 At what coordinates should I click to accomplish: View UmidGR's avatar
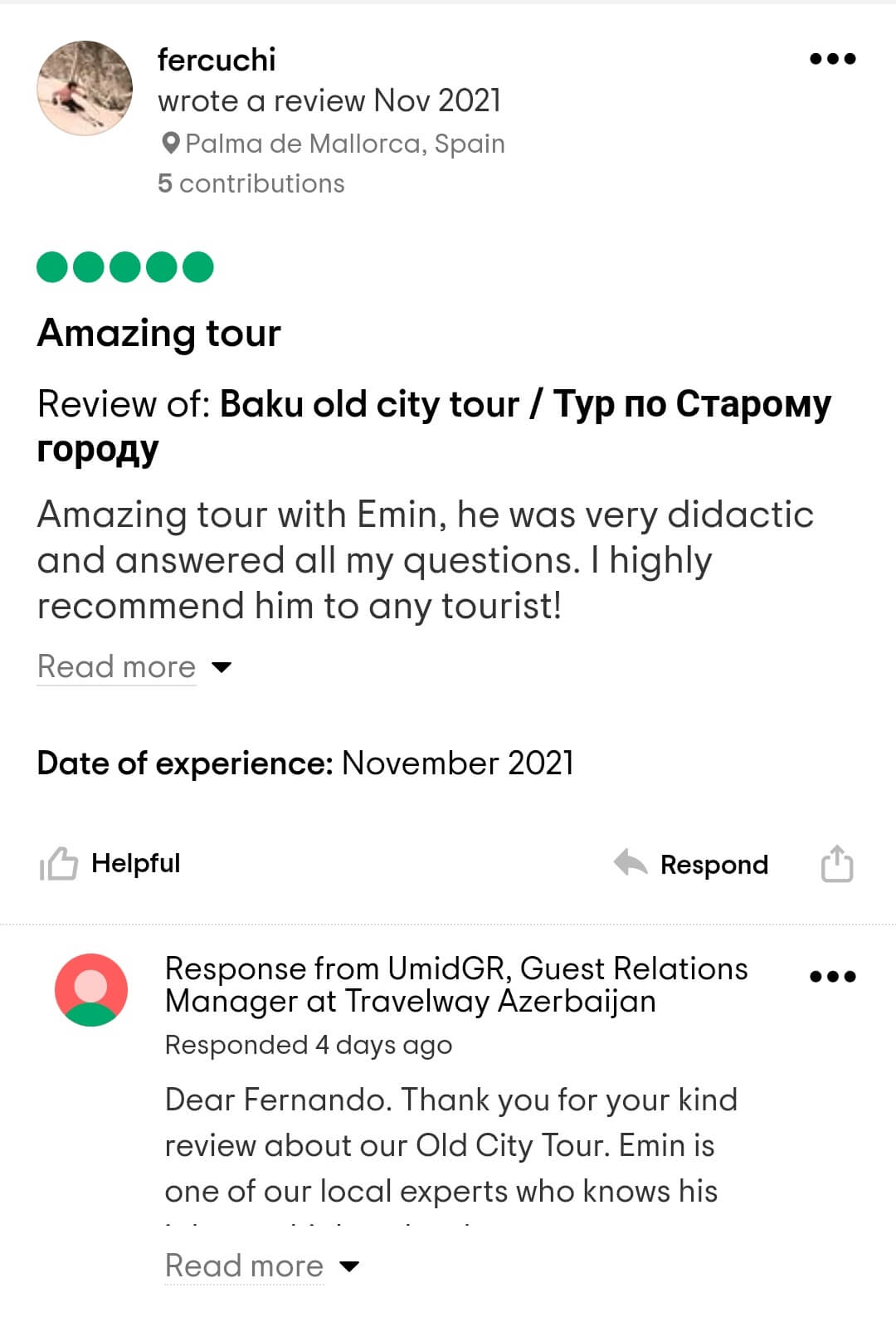[91, 990]
